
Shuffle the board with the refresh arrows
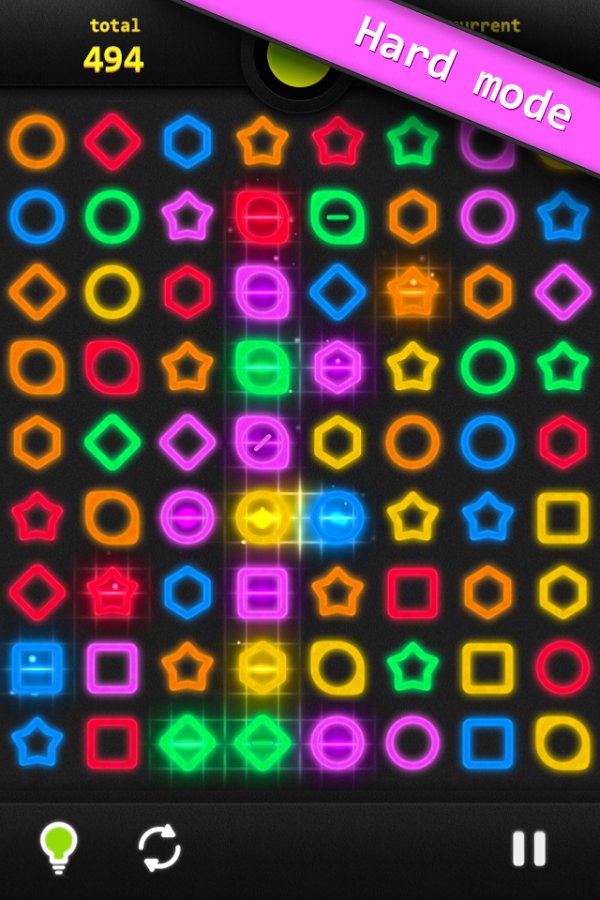(159, 849)
